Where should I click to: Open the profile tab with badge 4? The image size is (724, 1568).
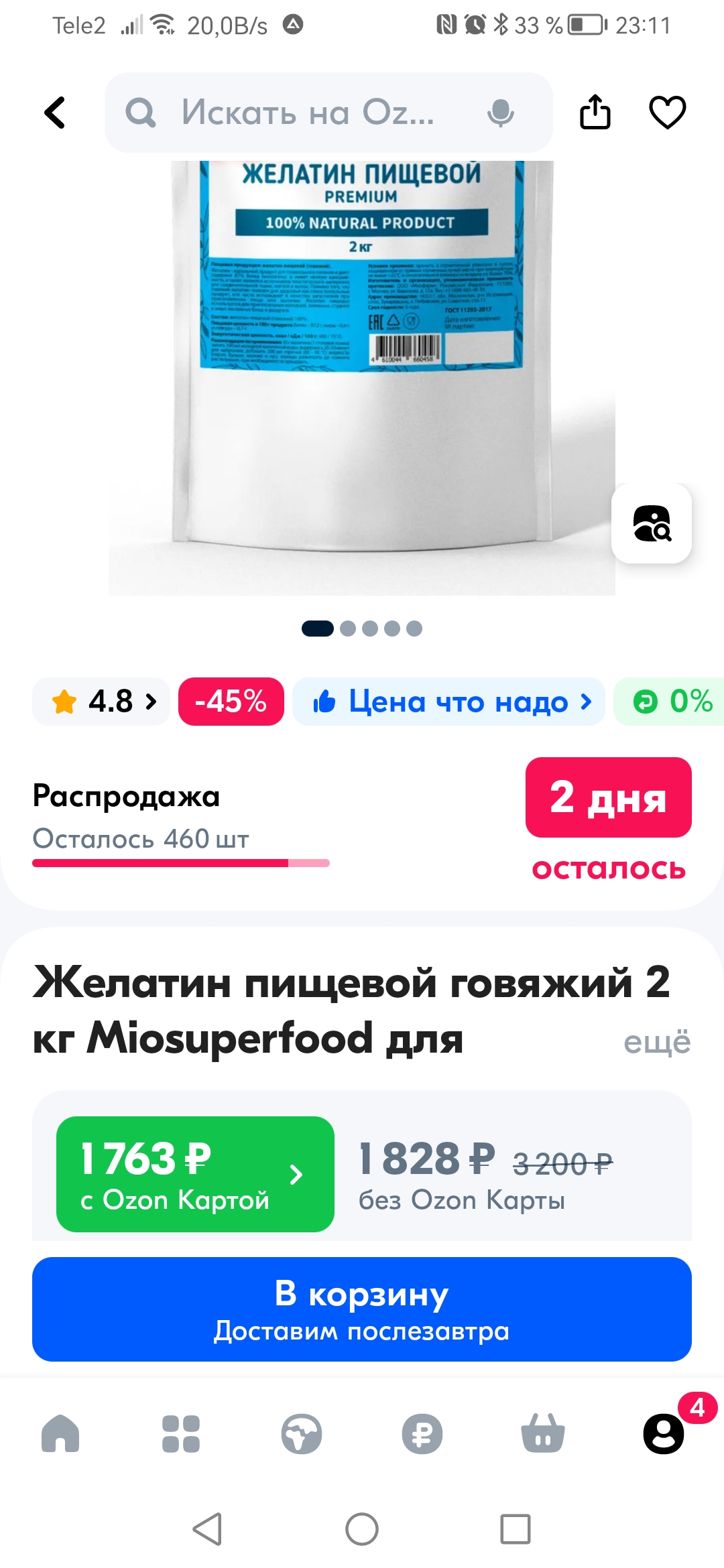[x=664, y=1434]
